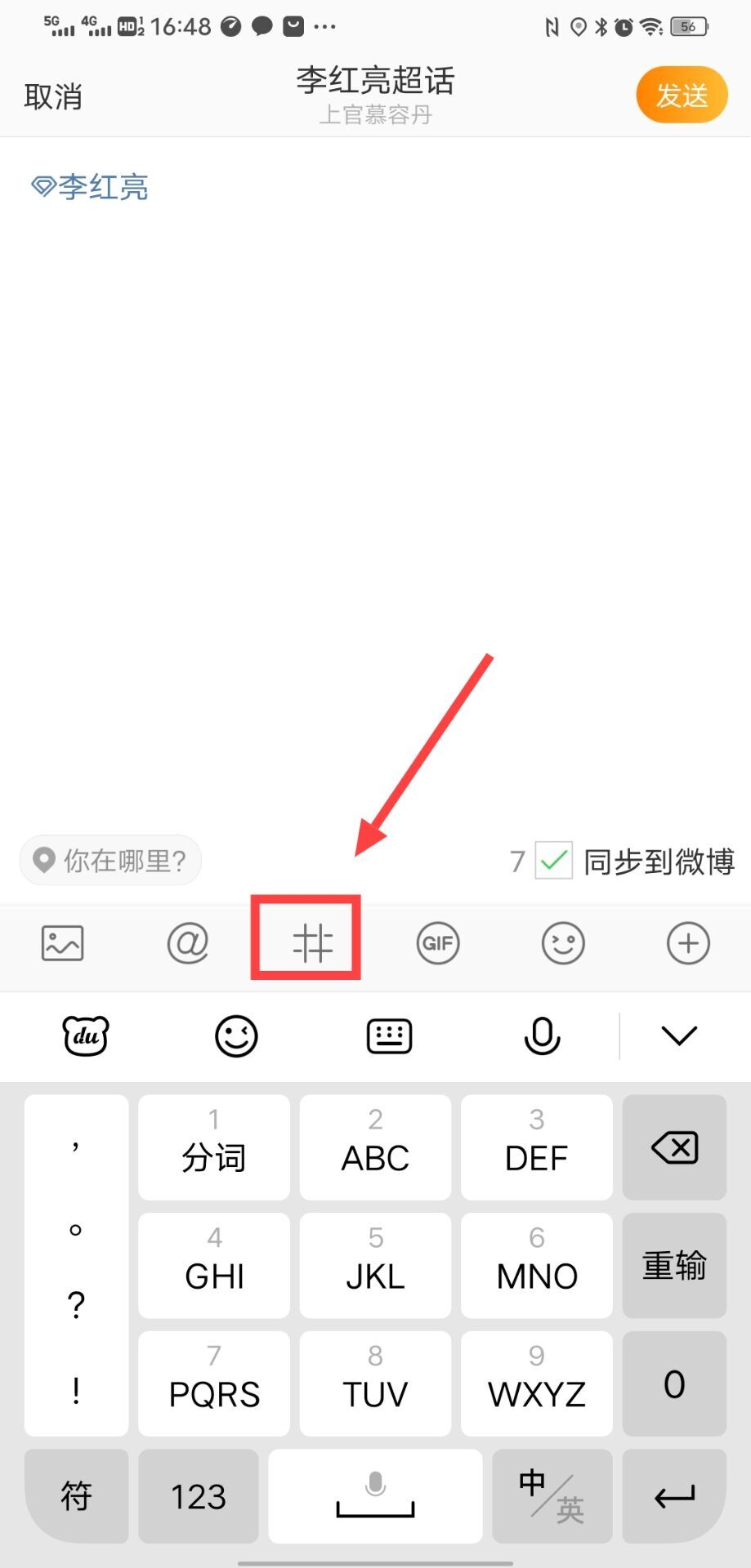This screenshot has height=1568, width=751.
Task: Add a hashtag topic with the # icon
Action: pyautogui.click(x=312, y=943)
